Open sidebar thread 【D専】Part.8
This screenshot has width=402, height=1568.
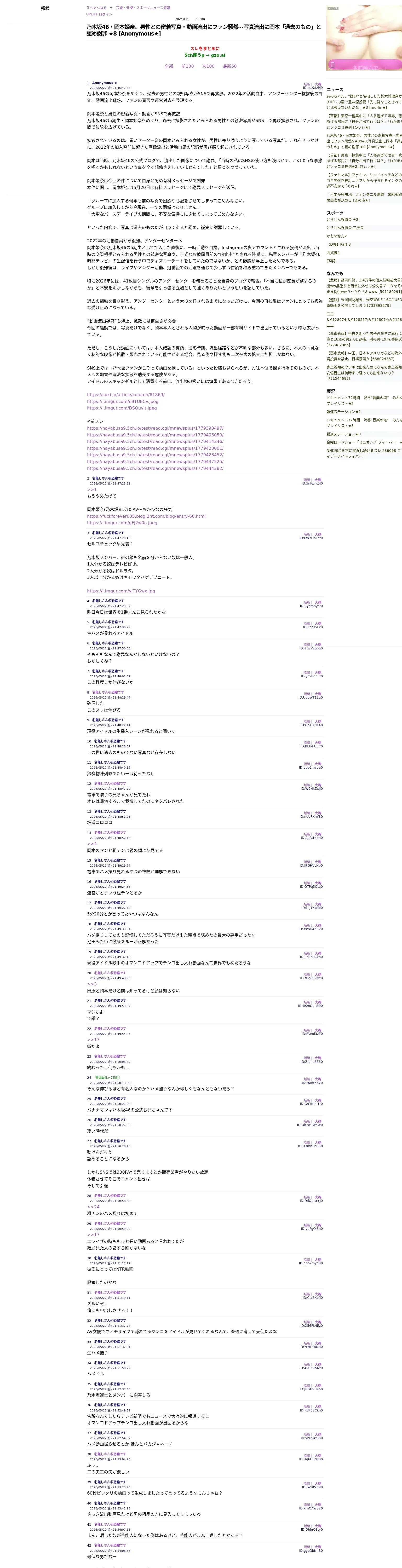click(339, 245)
